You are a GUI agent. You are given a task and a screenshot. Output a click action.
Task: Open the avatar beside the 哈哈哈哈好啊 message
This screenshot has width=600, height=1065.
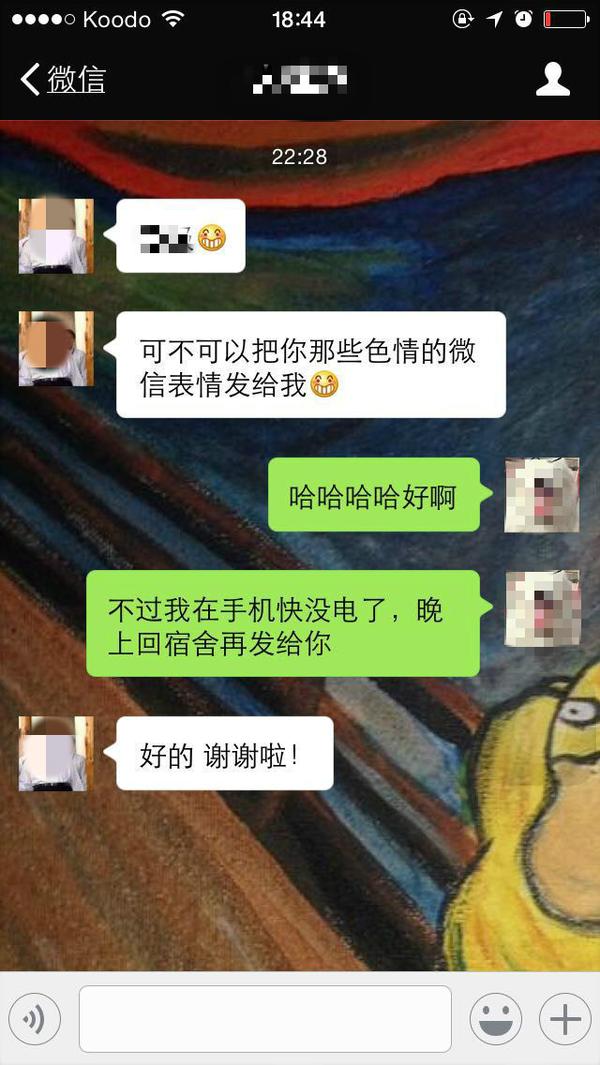542,495
